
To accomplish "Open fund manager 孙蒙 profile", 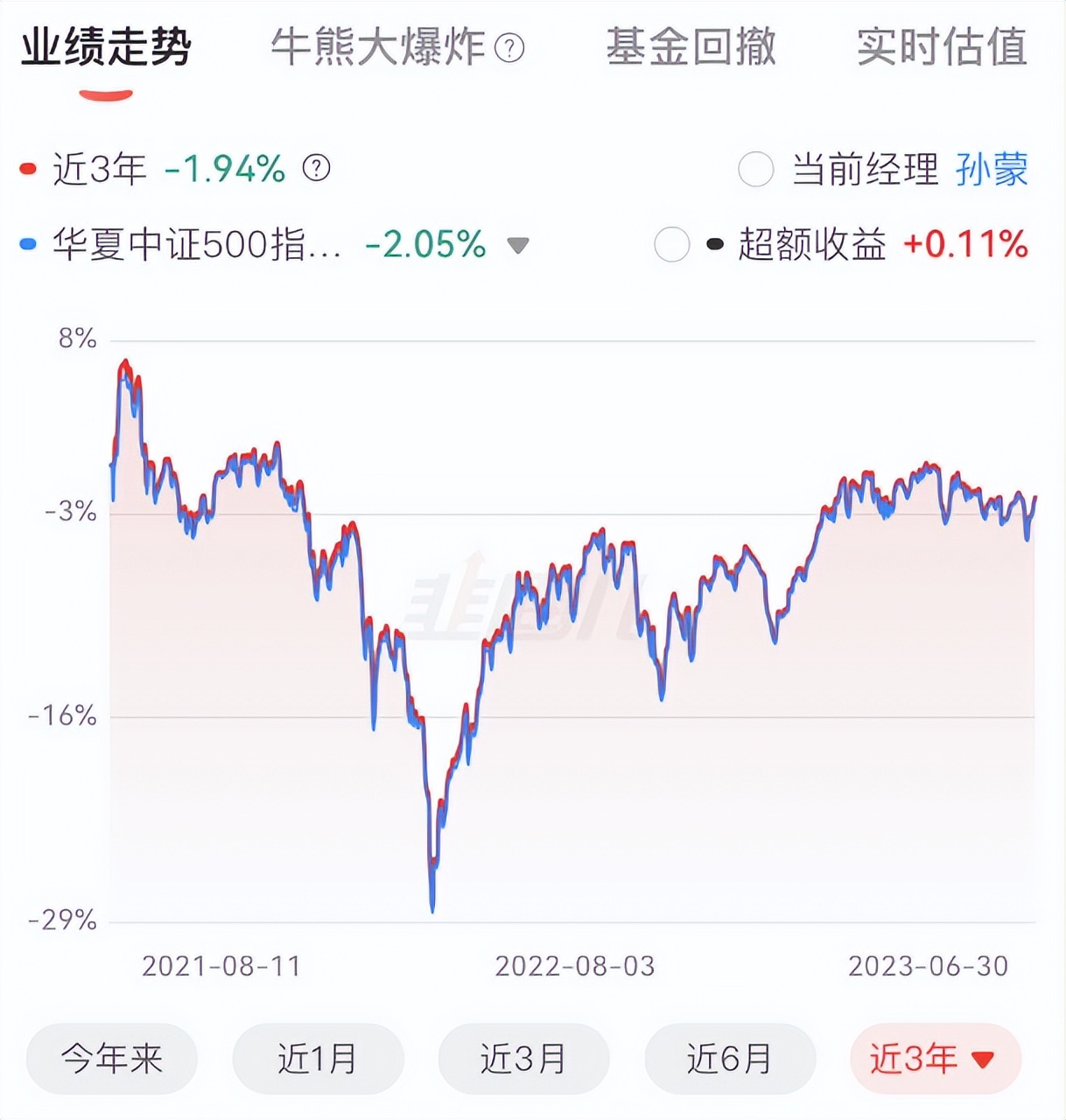I will coord(992,169).
